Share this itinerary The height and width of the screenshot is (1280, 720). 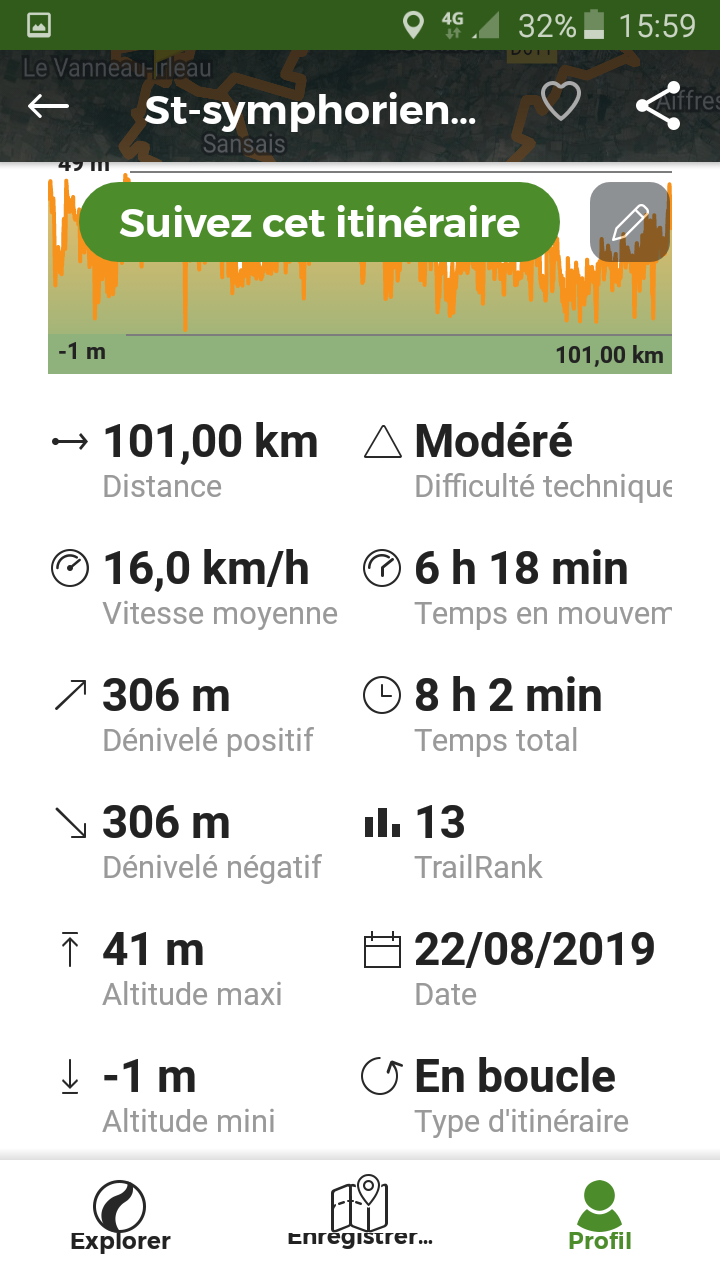pos(658,107)
